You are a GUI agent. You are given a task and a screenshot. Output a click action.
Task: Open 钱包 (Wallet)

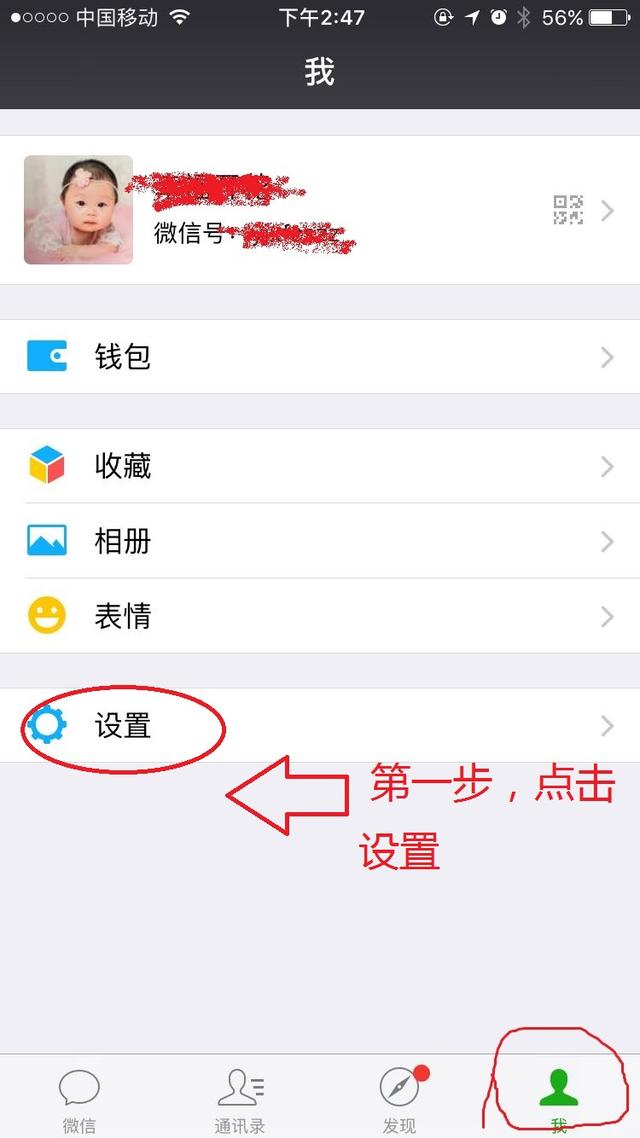pos(320,357)
